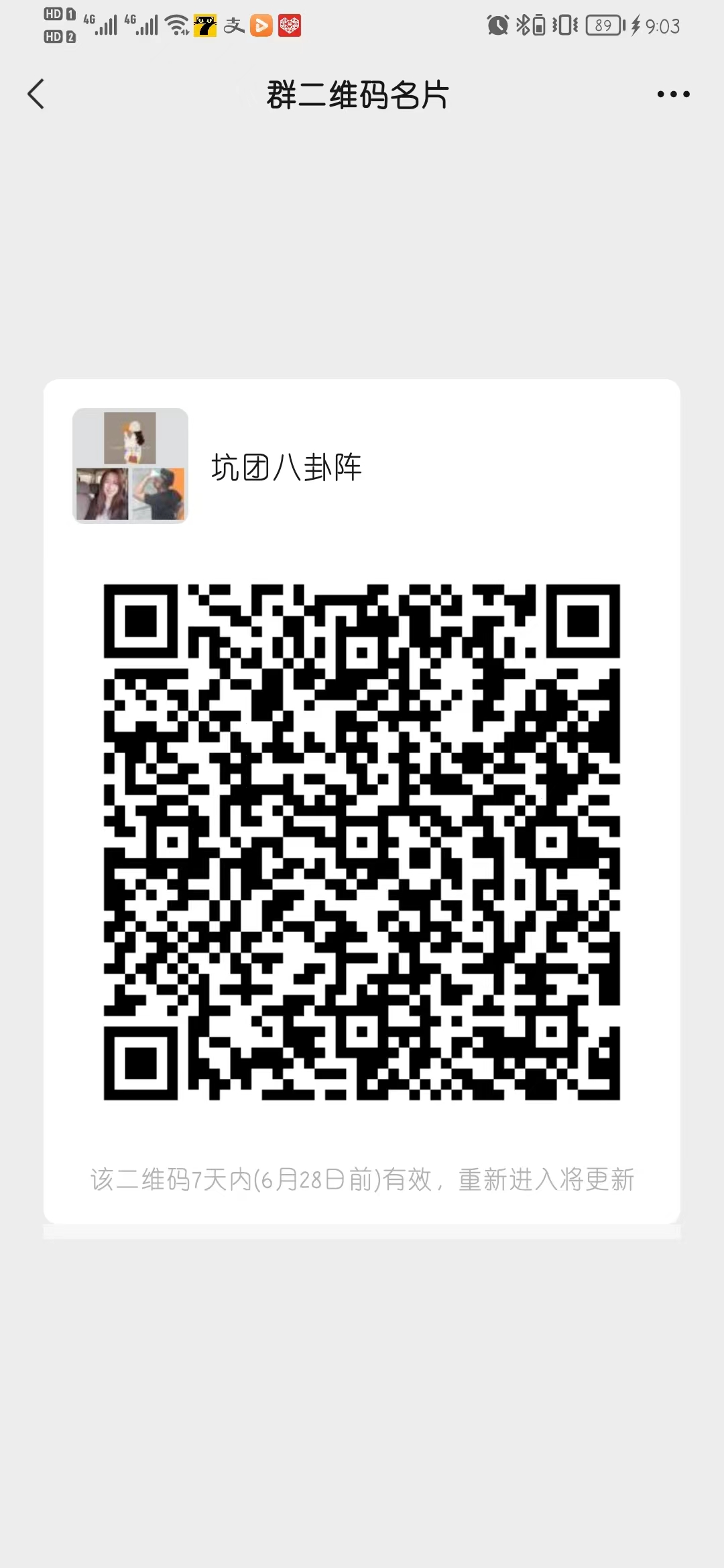Tap the yellow cat novel app status icon
The height and width of the screenshot is (1568, 724).
[x=205, y=25]
